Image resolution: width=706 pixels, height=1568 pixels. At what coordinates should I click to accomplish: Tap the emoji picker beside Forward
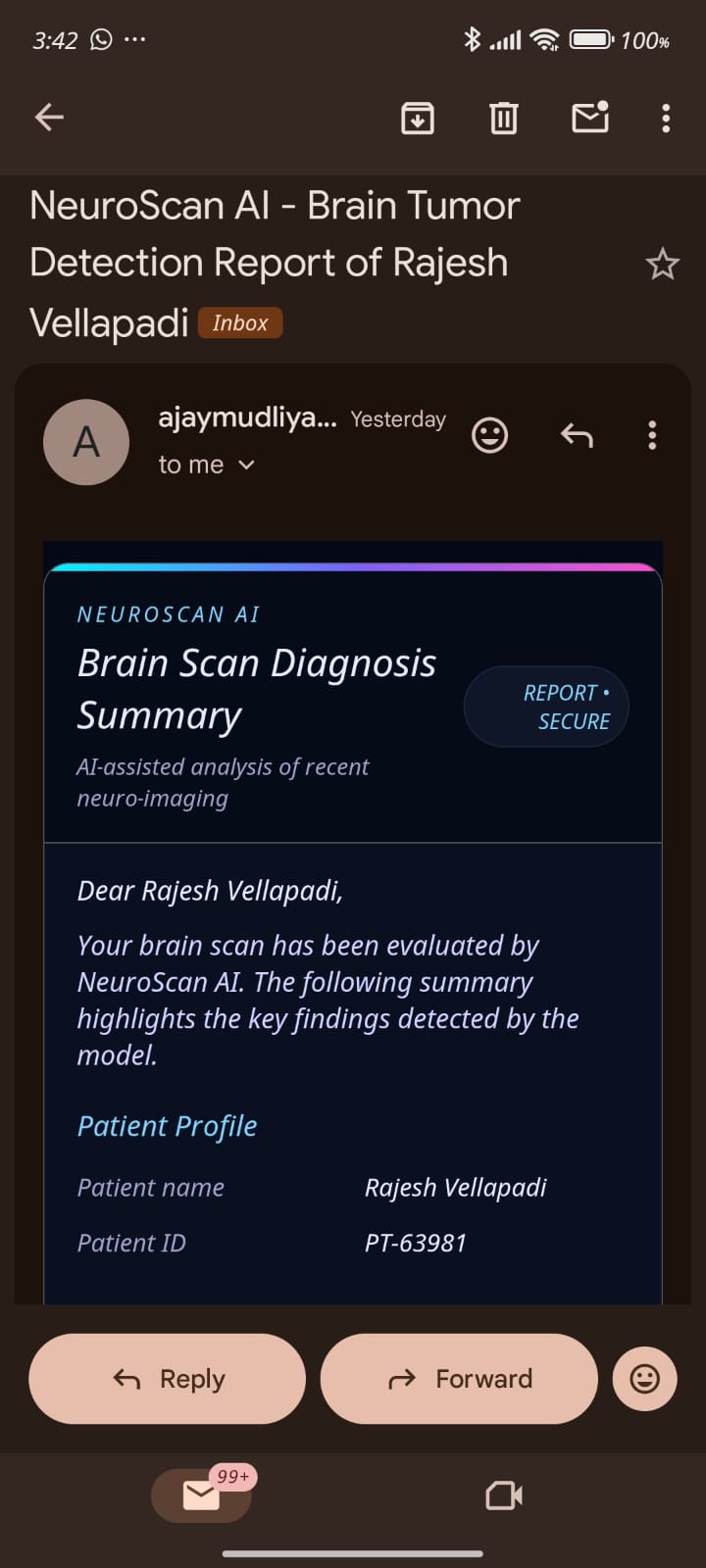click(644, 1378)
